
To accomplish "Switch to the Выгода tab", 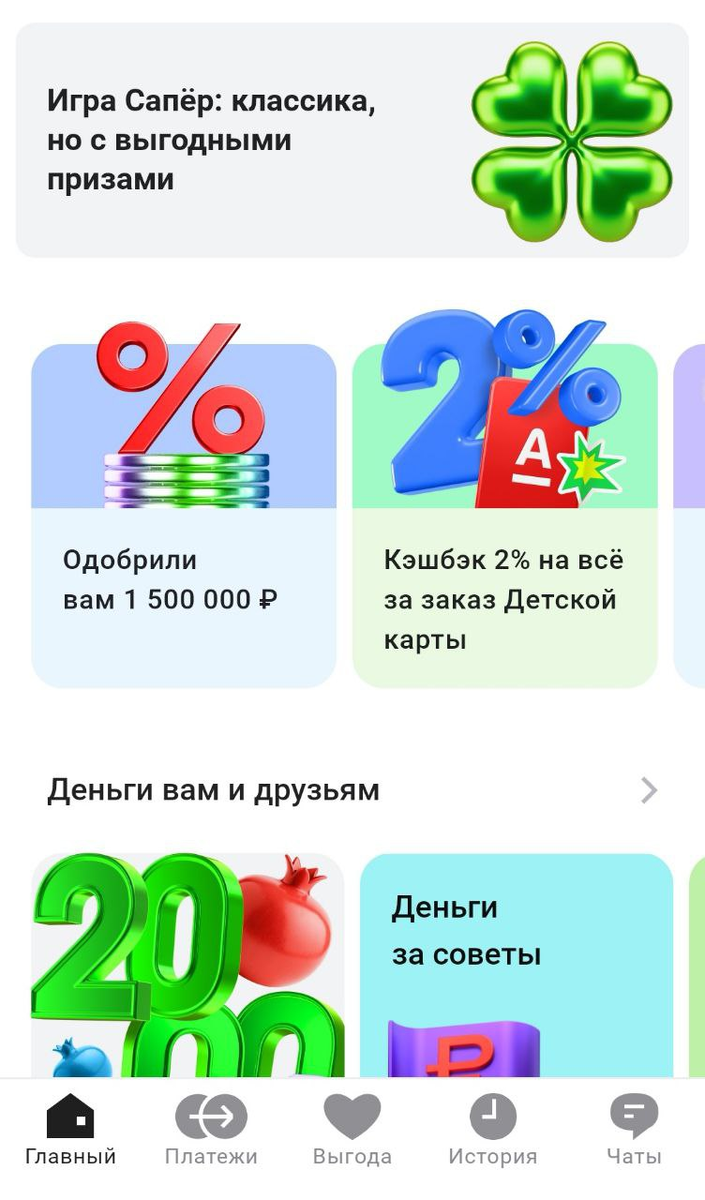I will point(352,1131).
